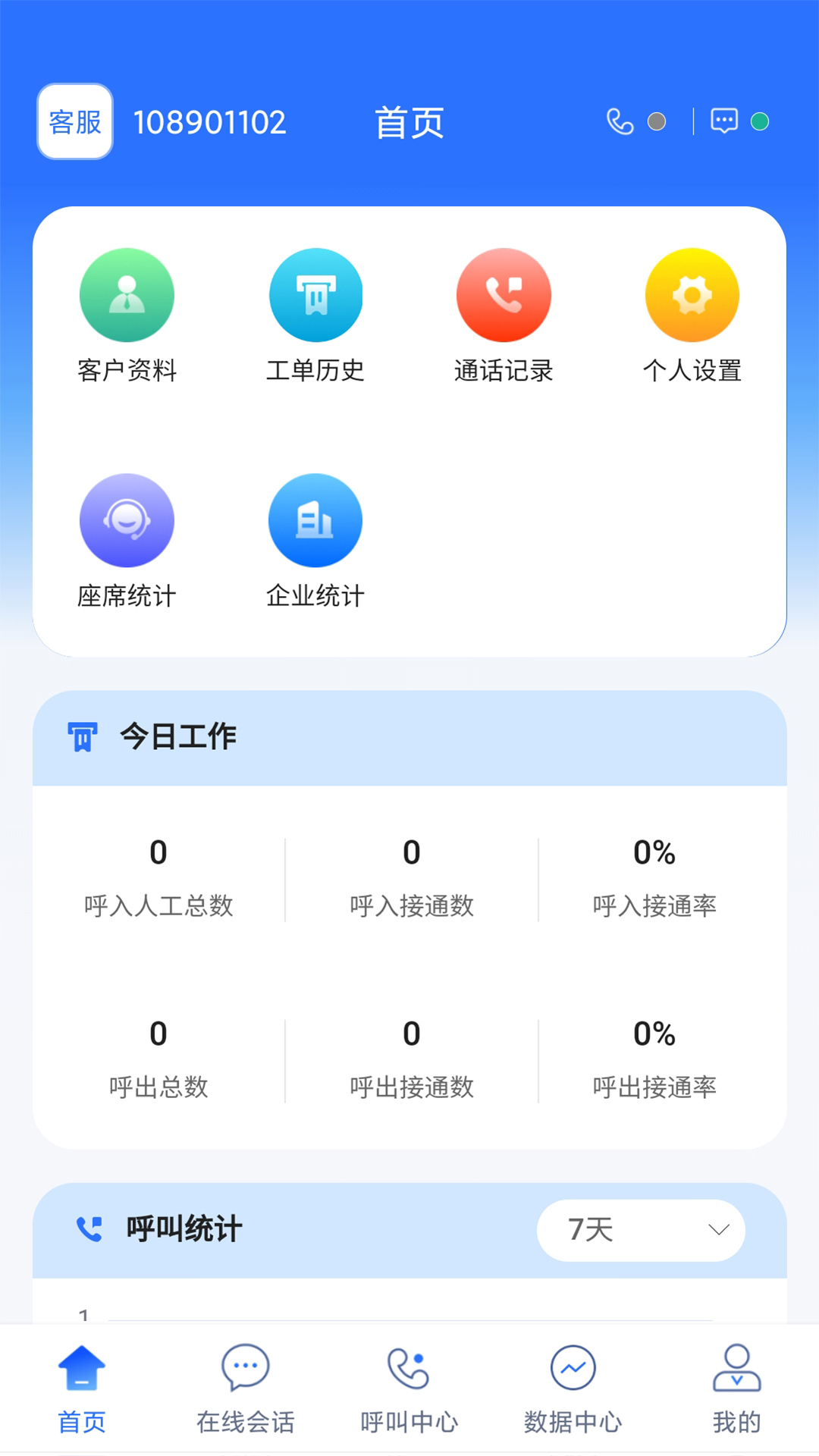Open 座席统计 (Agent Statistics)
Image resolution: width=819 pixels, height=1456 pixels.
[x=127, y=520]
